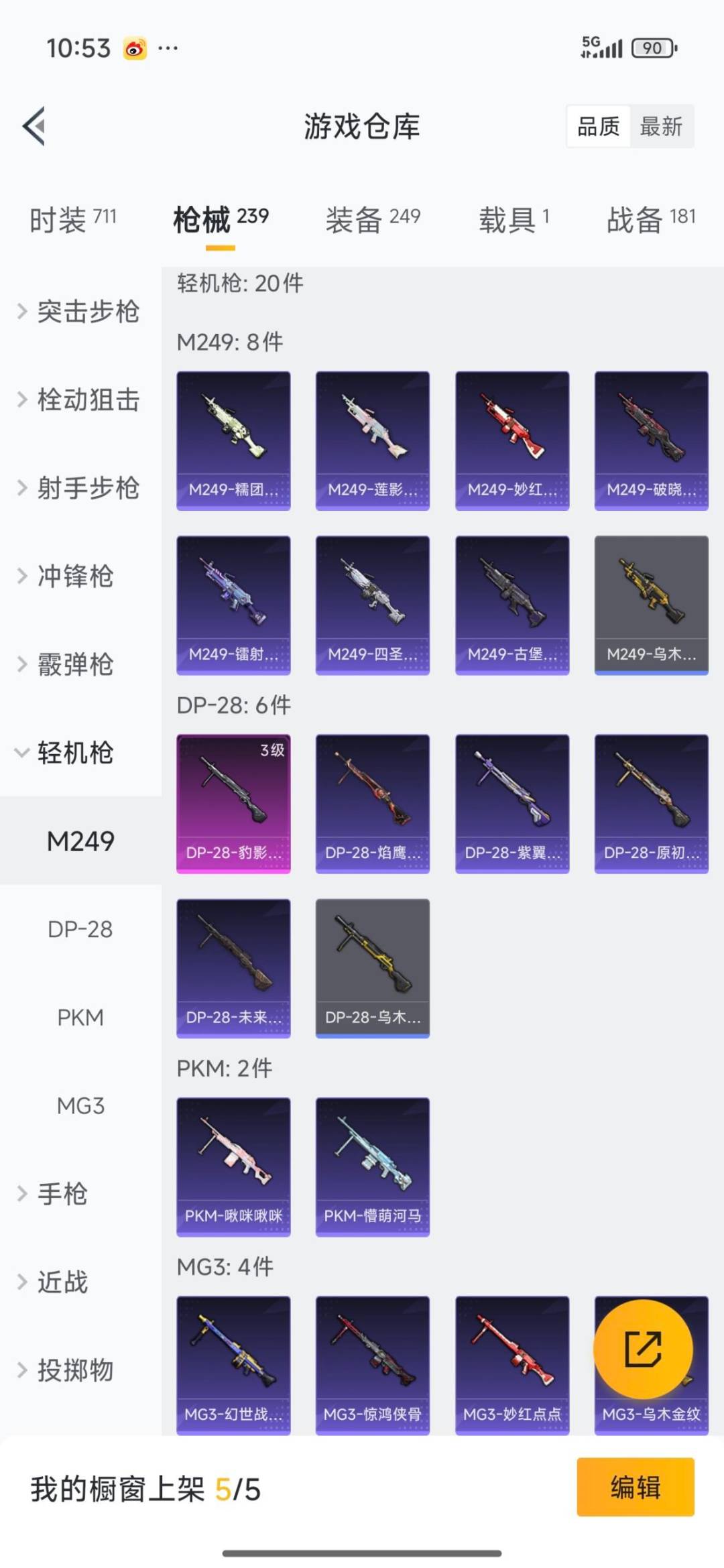This screenshot has width=724, height=1568.
Task: Open the Weibo app icon in the status bar
Action: point(135,48)
